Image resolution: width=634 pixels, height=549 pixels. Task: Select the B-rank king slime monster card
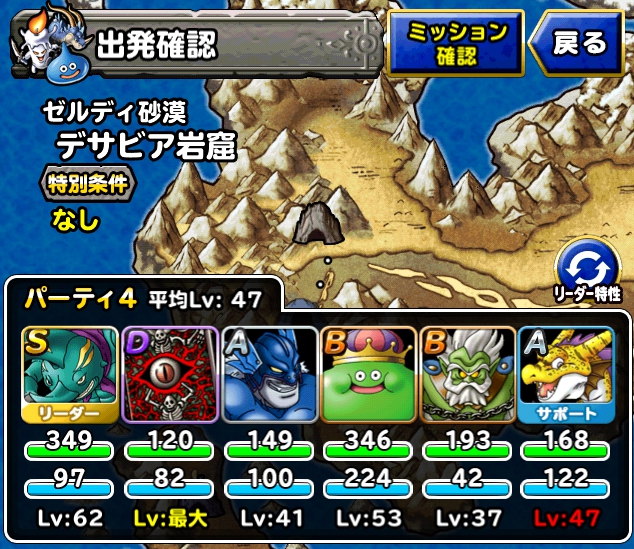tap(366, 374)
